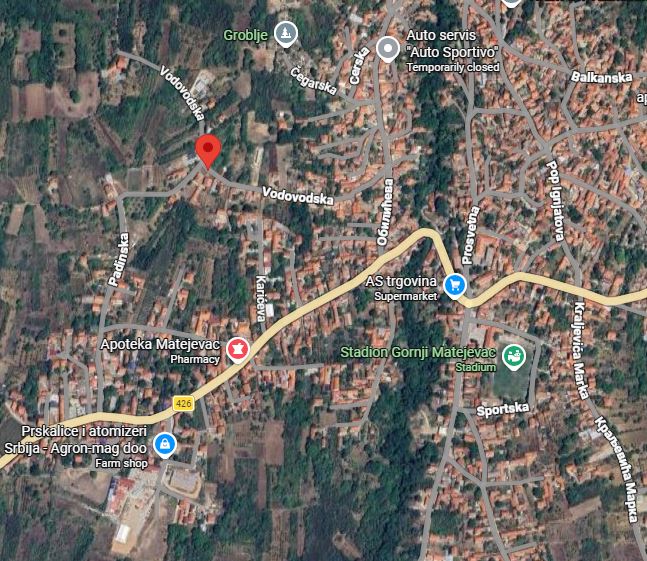647x561 pixels.
Task: Select Apoteka Matejevac pharmacy marker
Action: point(238,348)
